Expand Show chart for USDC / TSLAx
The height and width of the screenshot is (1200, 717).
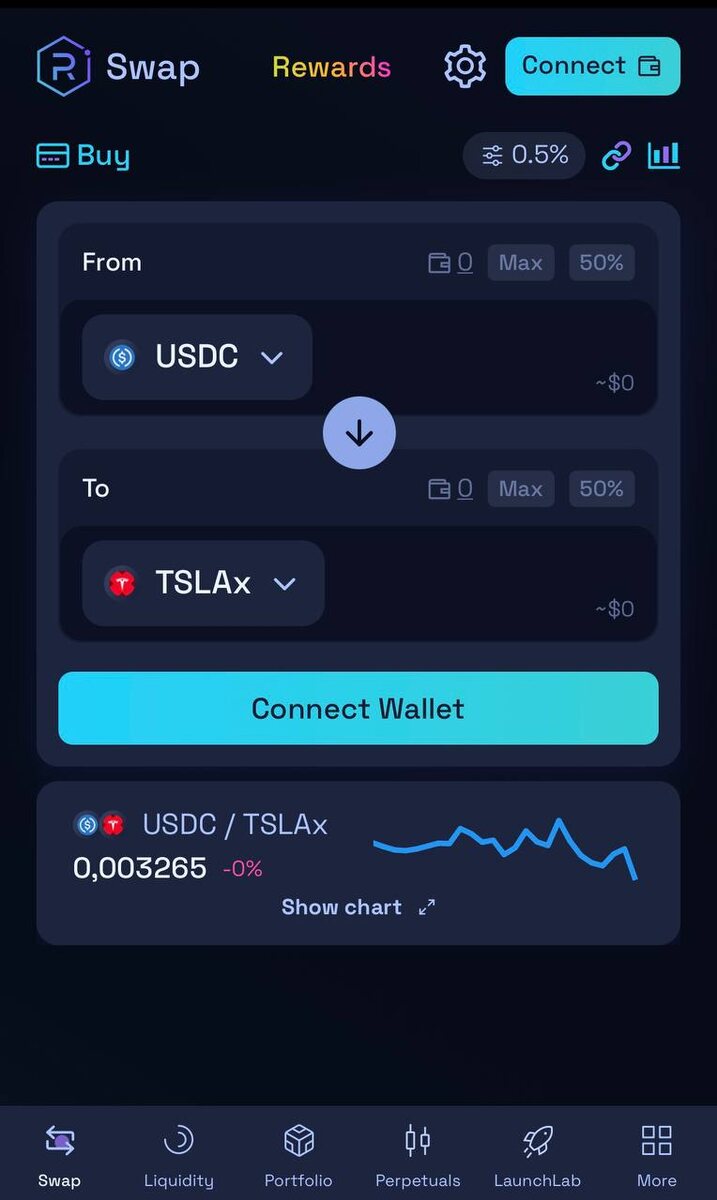[358, 907]
